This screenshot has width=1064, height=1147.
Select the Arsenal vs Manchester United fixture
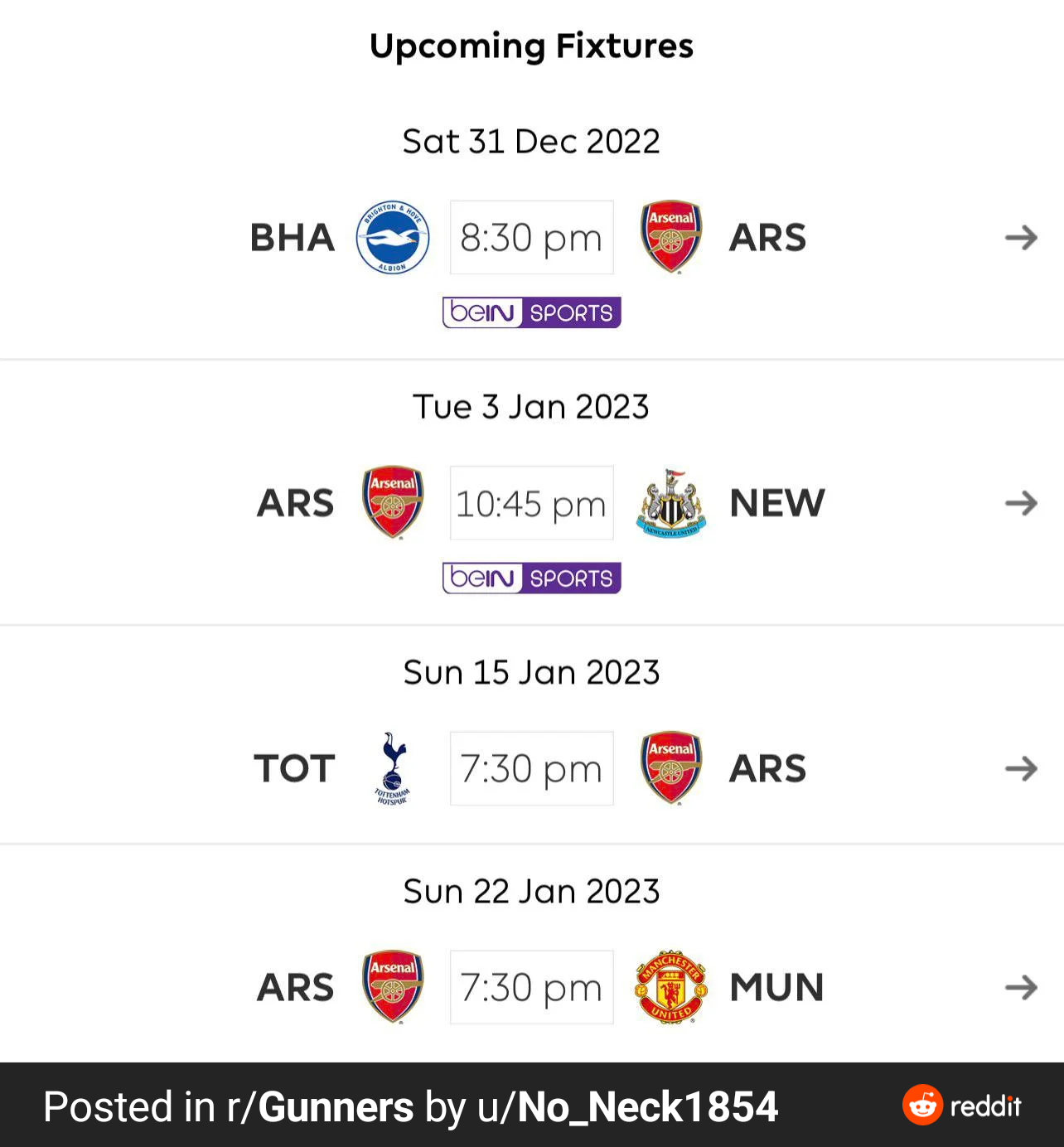tap(1021, 987)
